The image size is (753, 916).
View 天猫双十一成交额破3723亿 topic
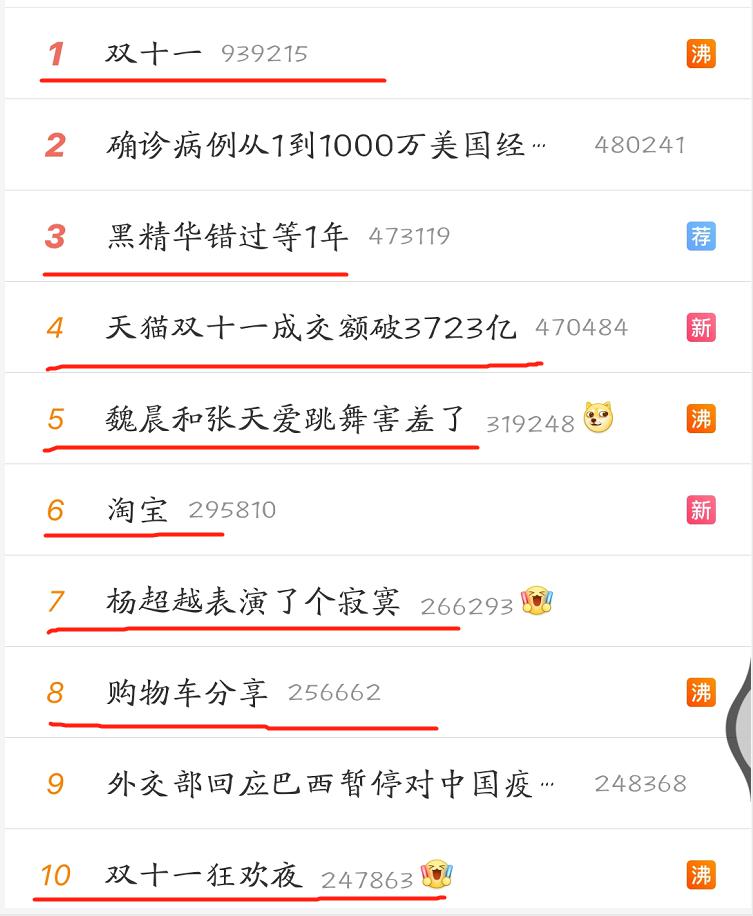click(x=311, y=327)
